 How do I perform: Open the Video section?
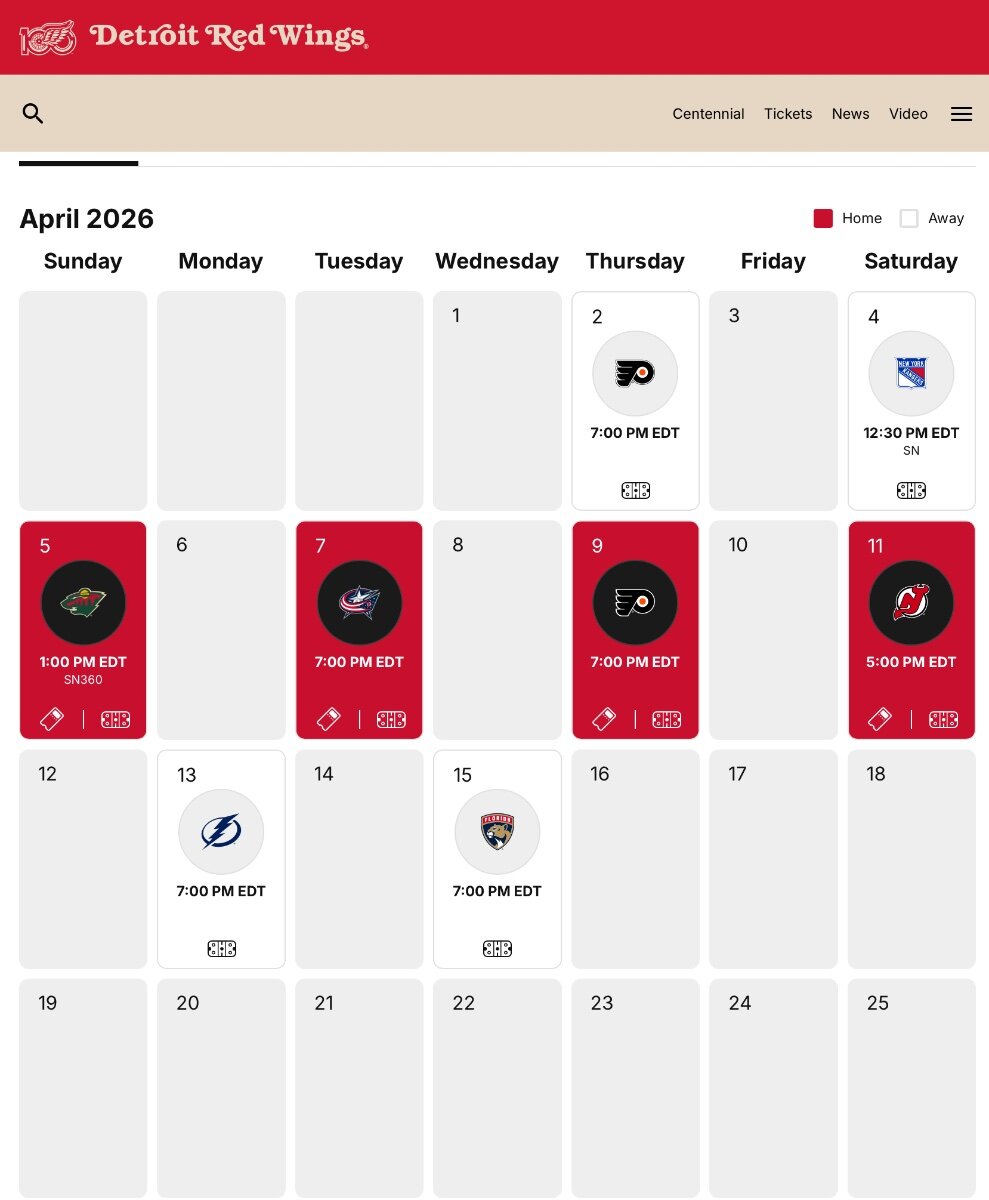coord(908,114)
